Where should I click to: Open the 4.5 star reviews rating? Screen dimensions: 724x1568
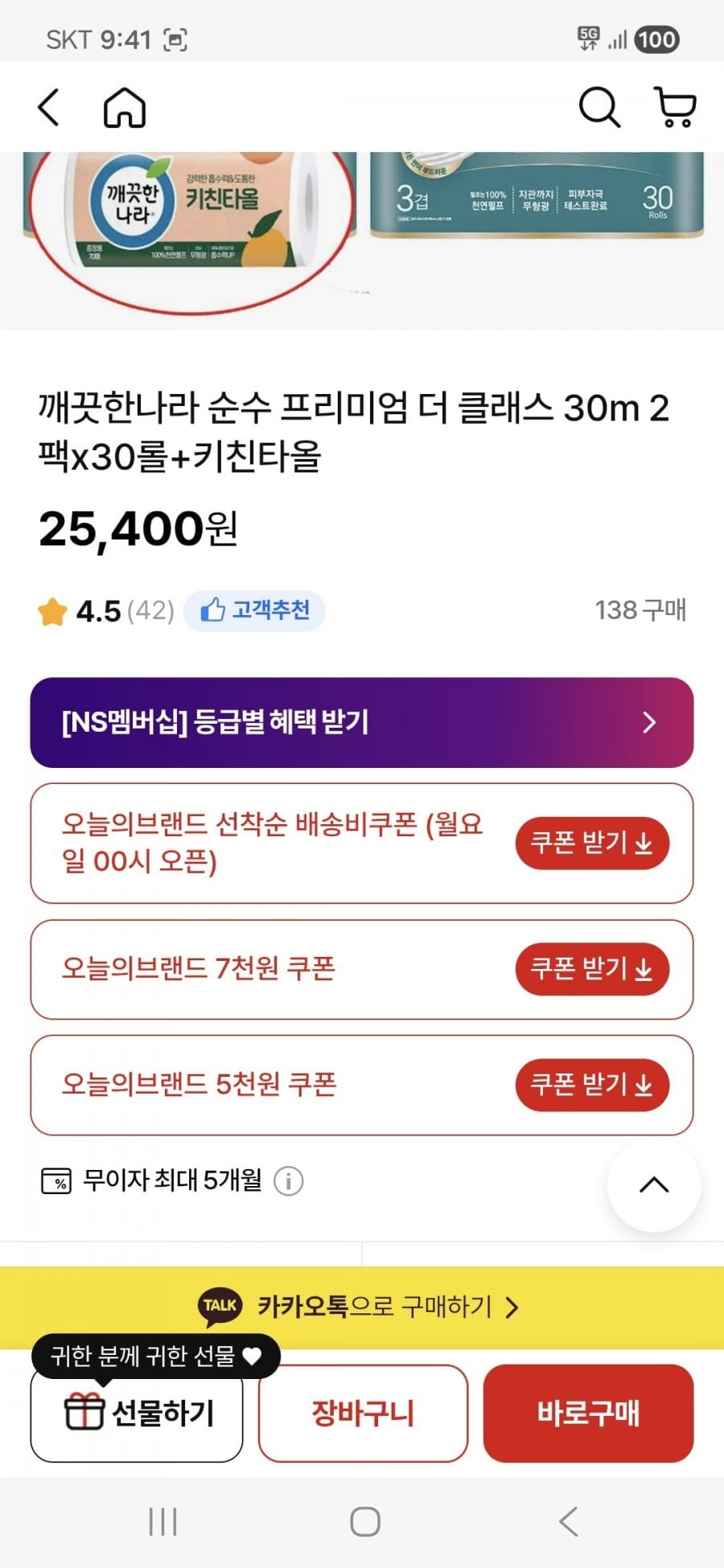click(105, 611)
